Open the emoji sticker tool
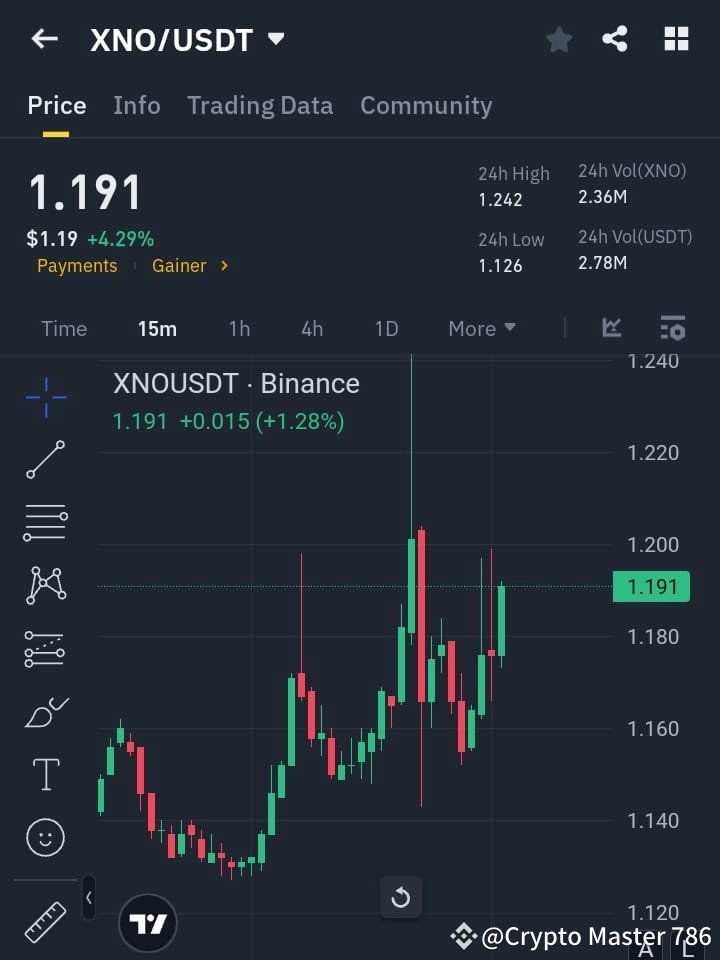 (x=45, y=837)
